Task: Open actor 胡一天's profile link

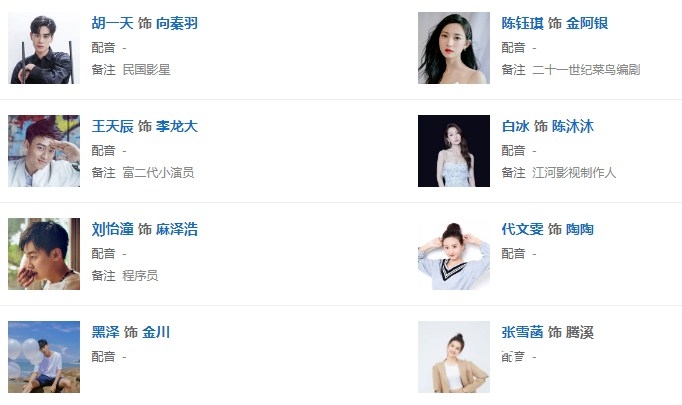Action: tap(112, 24)
